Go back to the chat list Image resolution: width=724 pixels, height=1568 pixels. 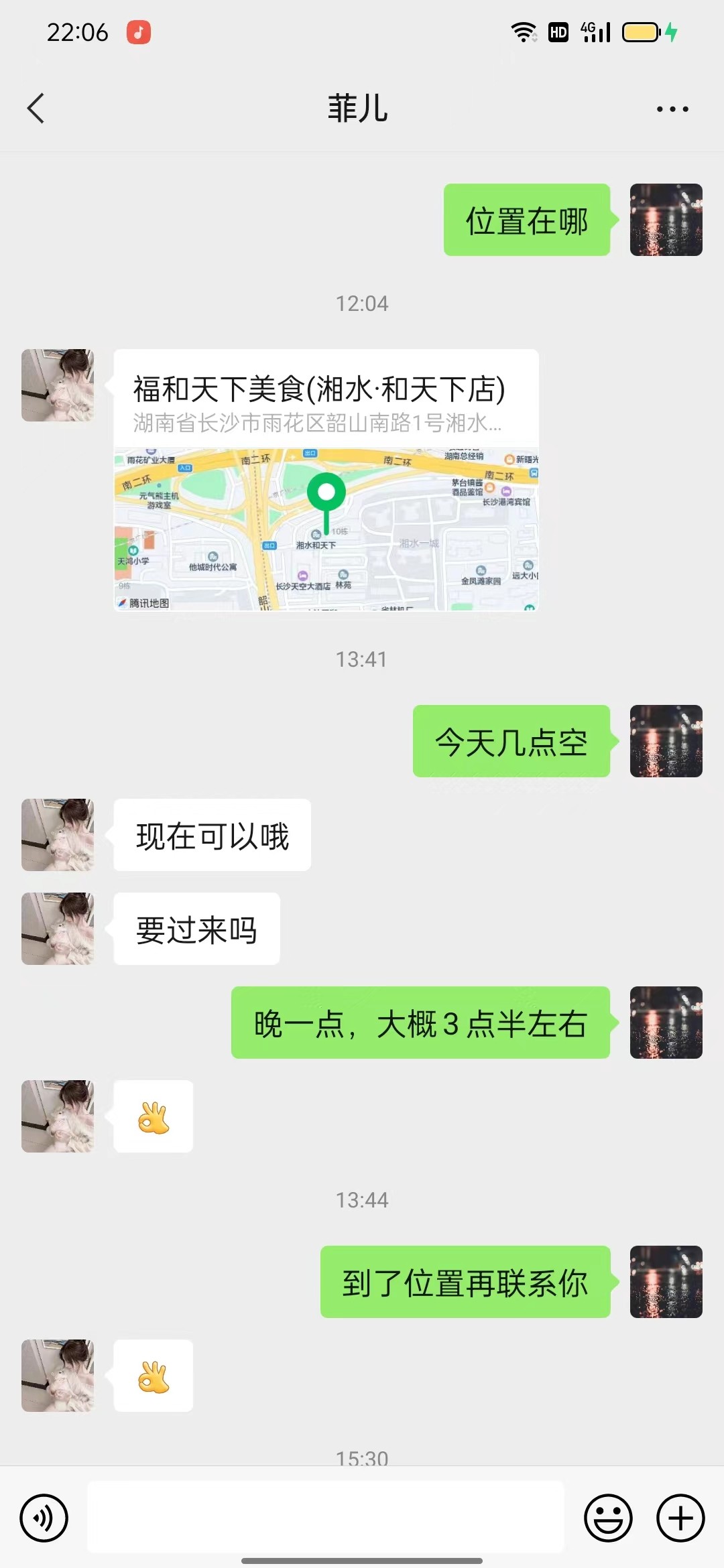[36, 109]
